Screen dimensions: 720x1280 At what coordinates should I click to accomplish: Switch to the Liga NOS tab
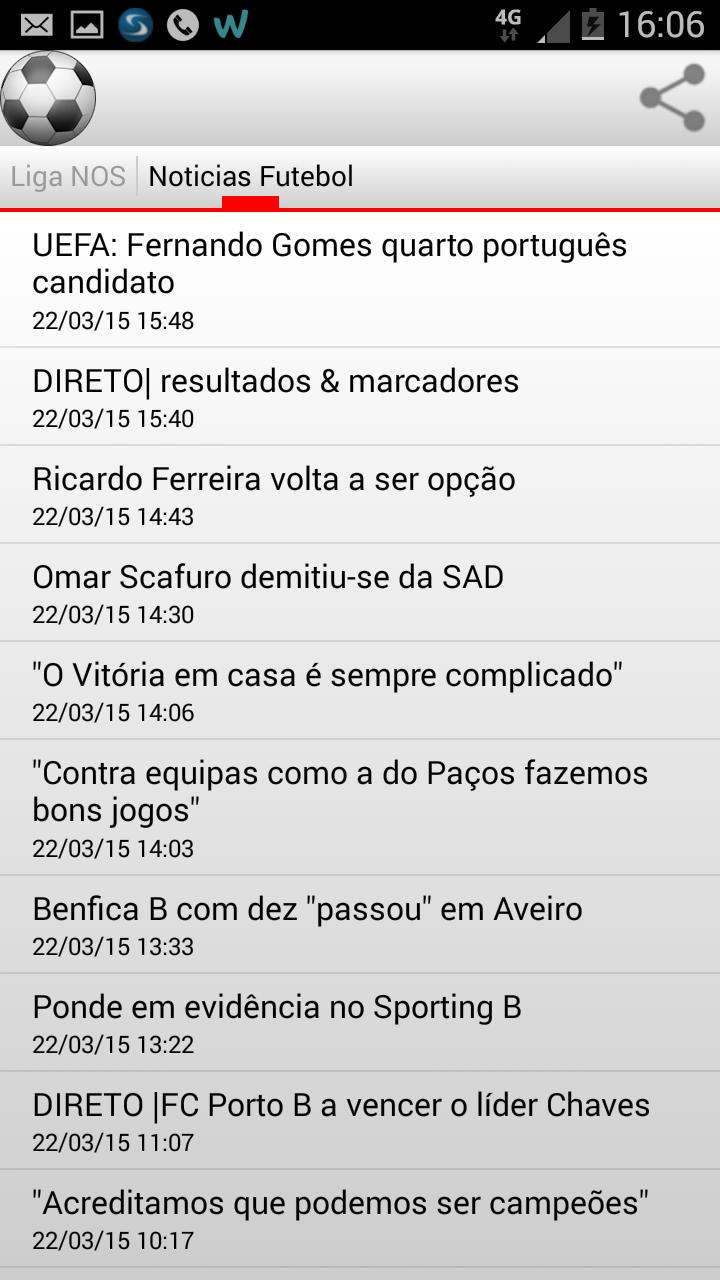(67, 176)
